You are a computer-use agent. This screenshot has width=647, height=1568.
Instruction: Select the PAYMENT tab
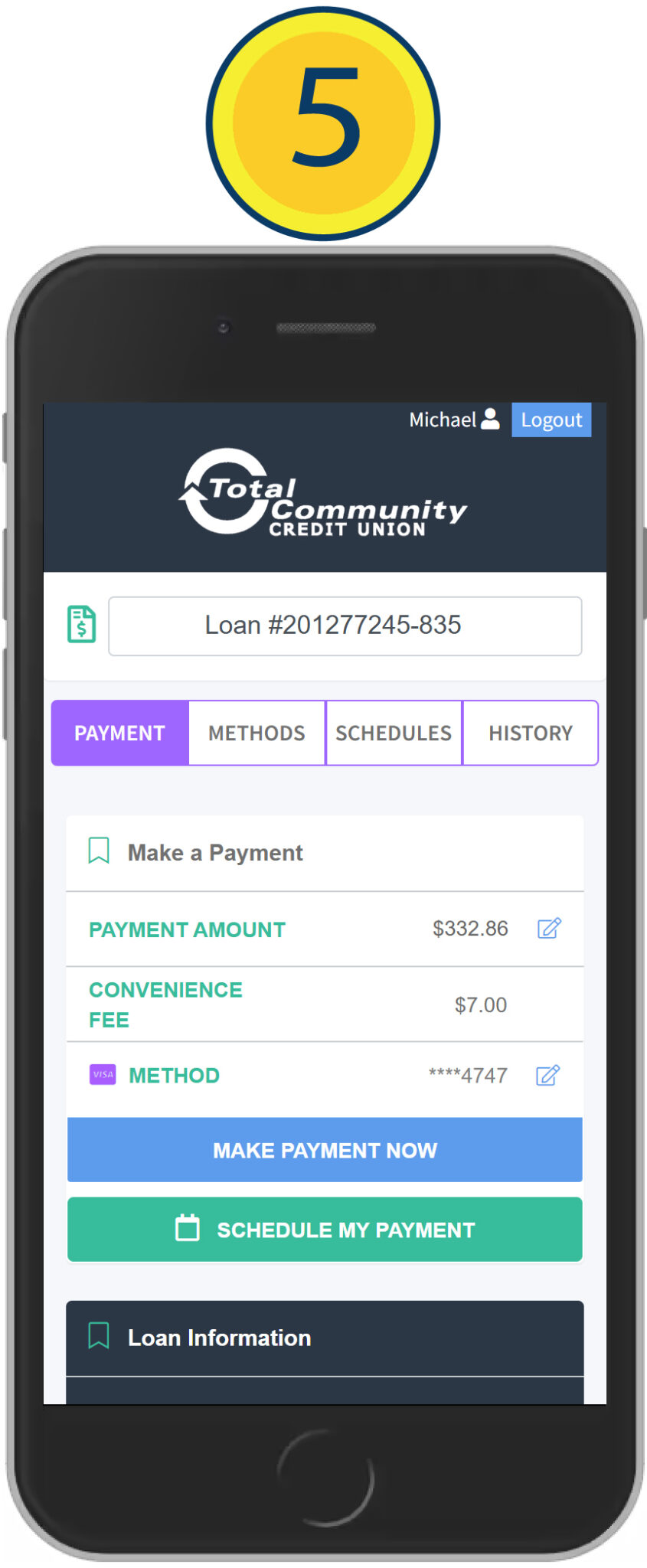click(x=119, y=733)
